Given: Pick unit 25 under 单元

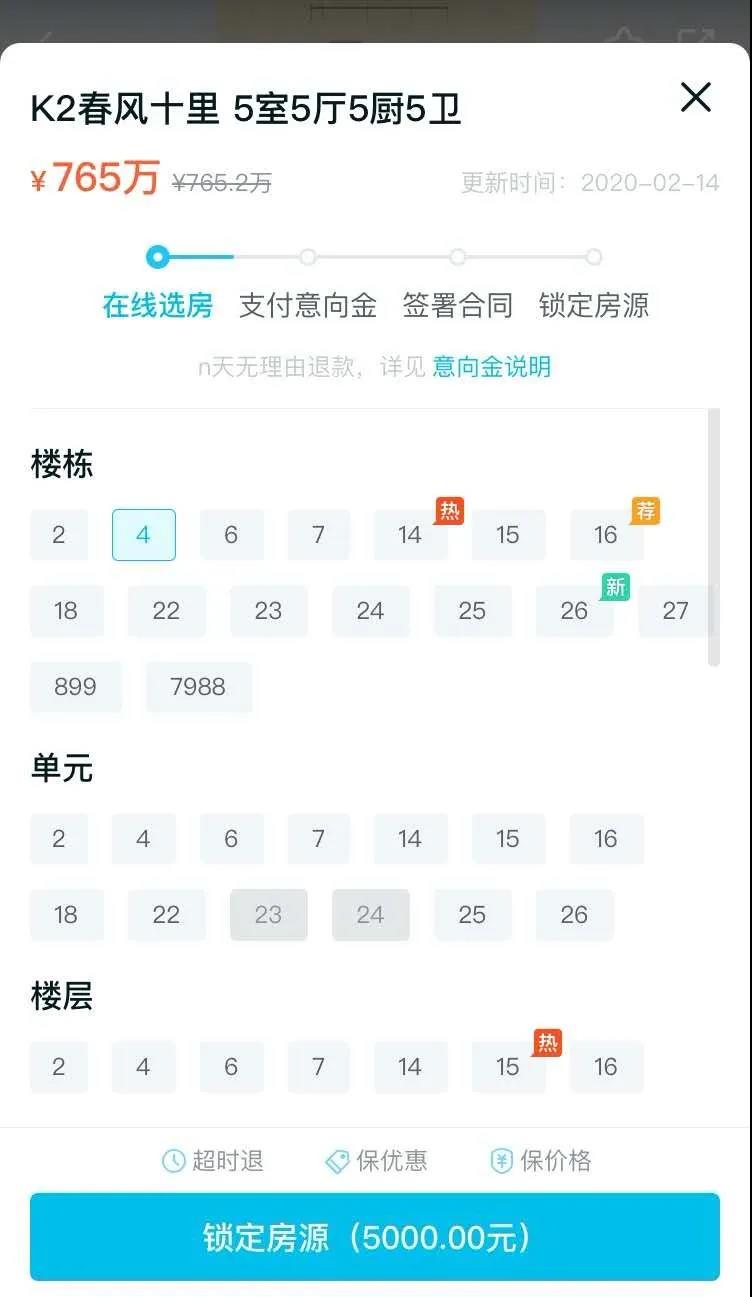Looking at the screenshot, I should tap(472, 915).
